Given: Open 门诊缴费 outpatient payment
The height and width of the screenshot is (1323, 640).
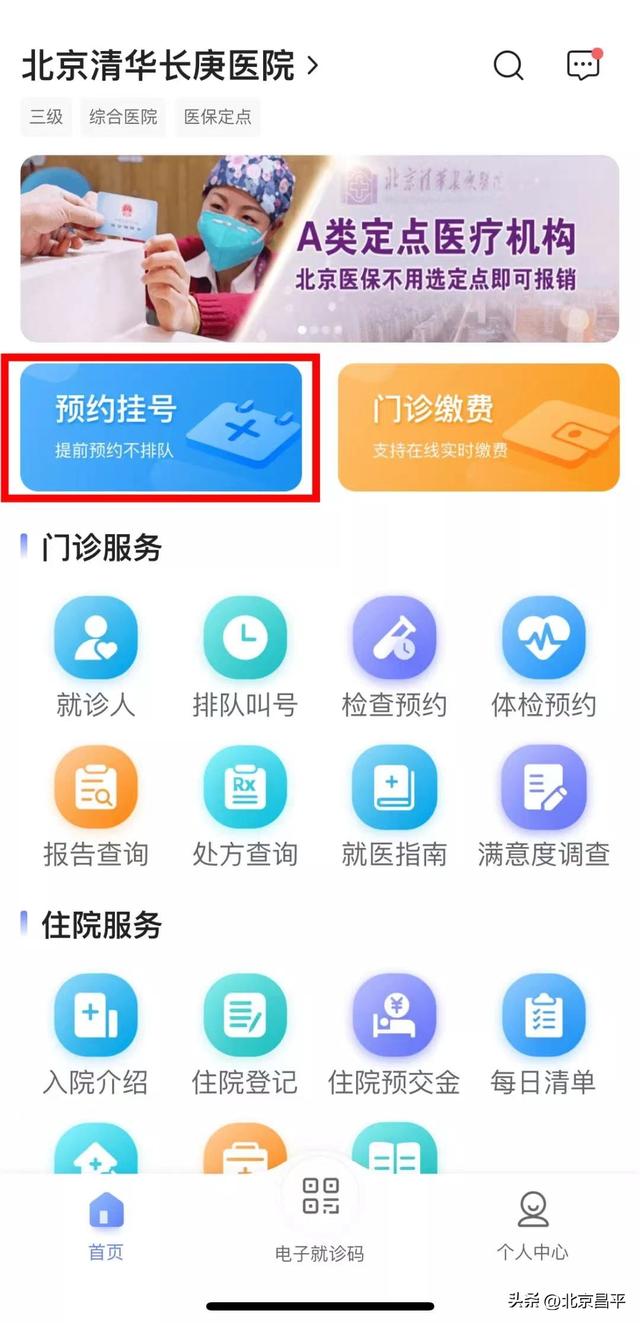Looking at the screenshot, I should [x=478, y=427].
